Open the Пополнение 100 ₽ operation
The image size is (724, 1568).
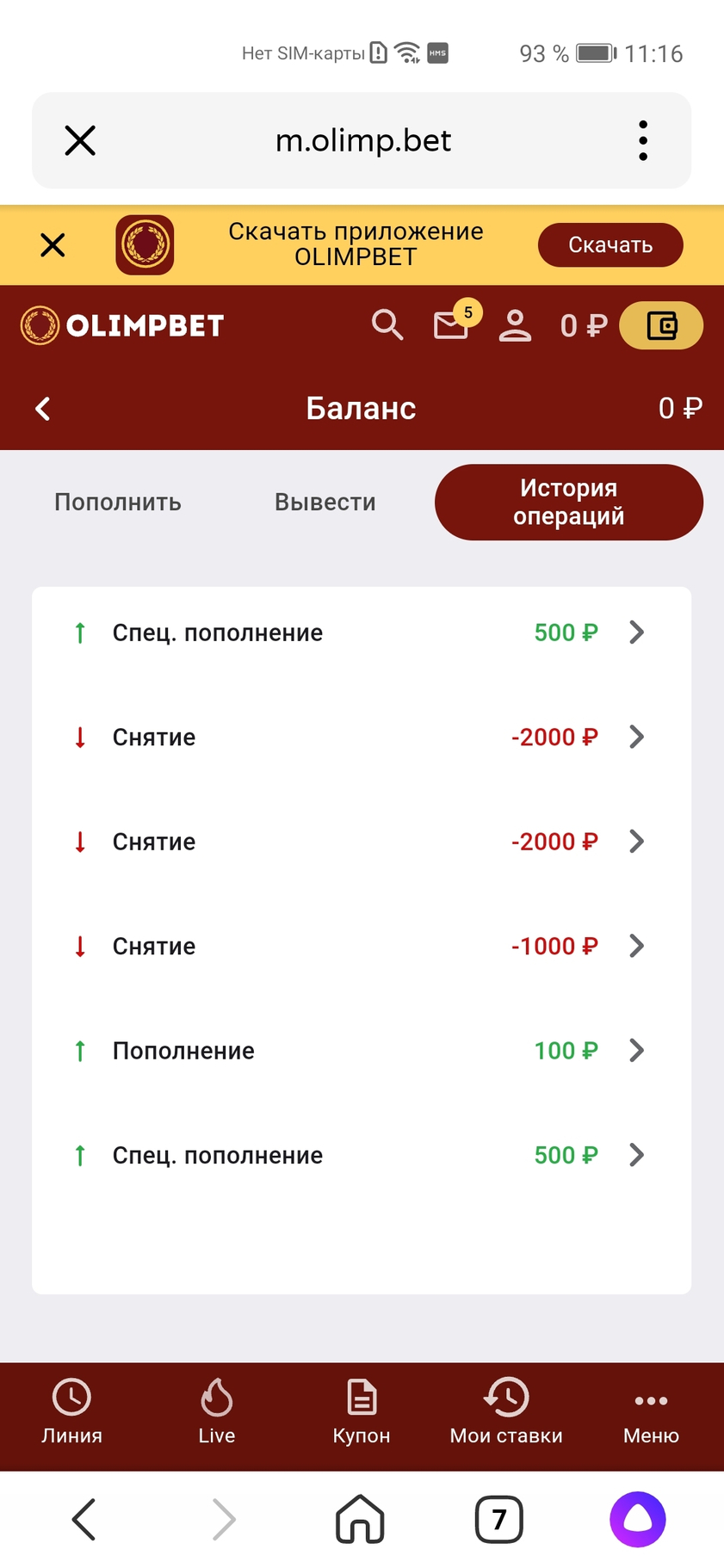(x=362, y=1051)
